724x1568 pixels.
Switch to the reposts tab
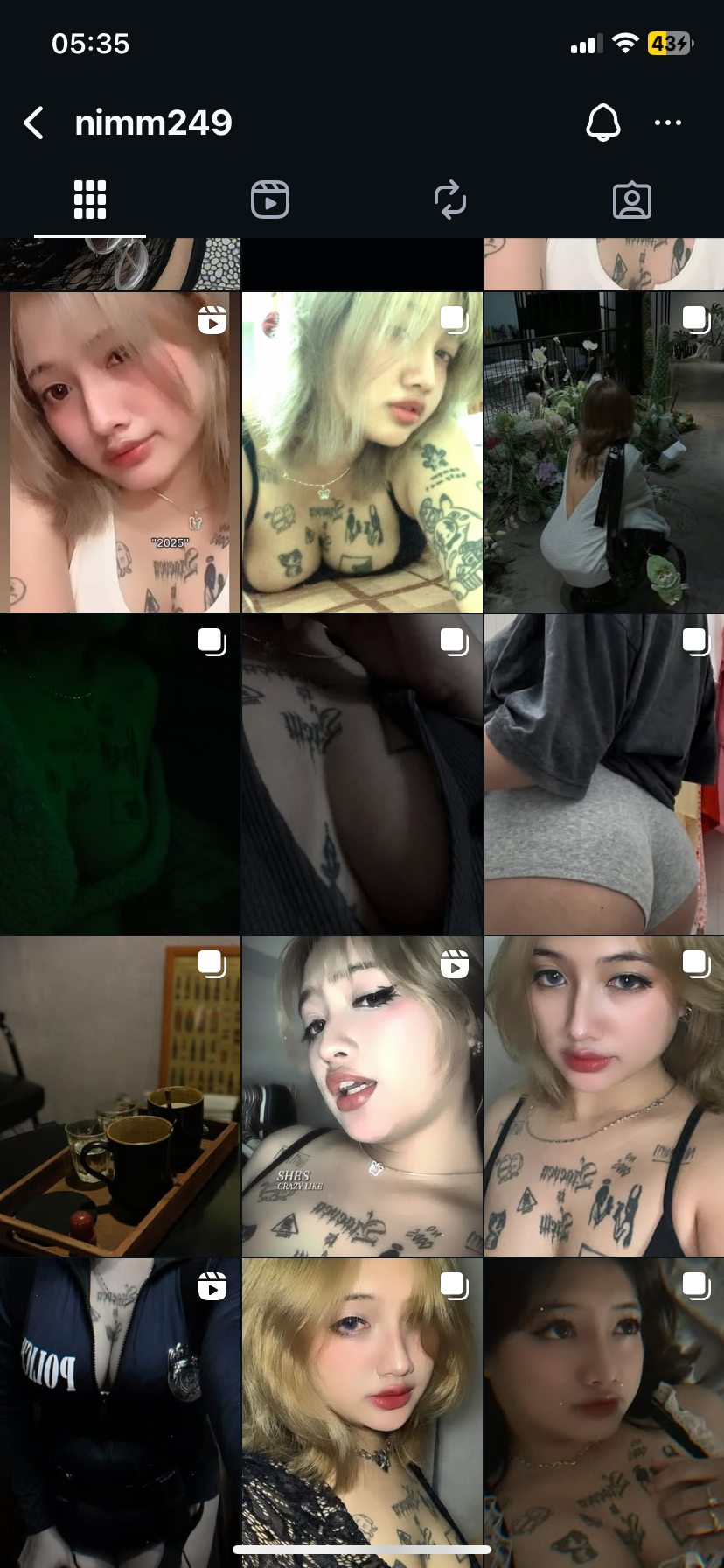[x=450, y=200]
